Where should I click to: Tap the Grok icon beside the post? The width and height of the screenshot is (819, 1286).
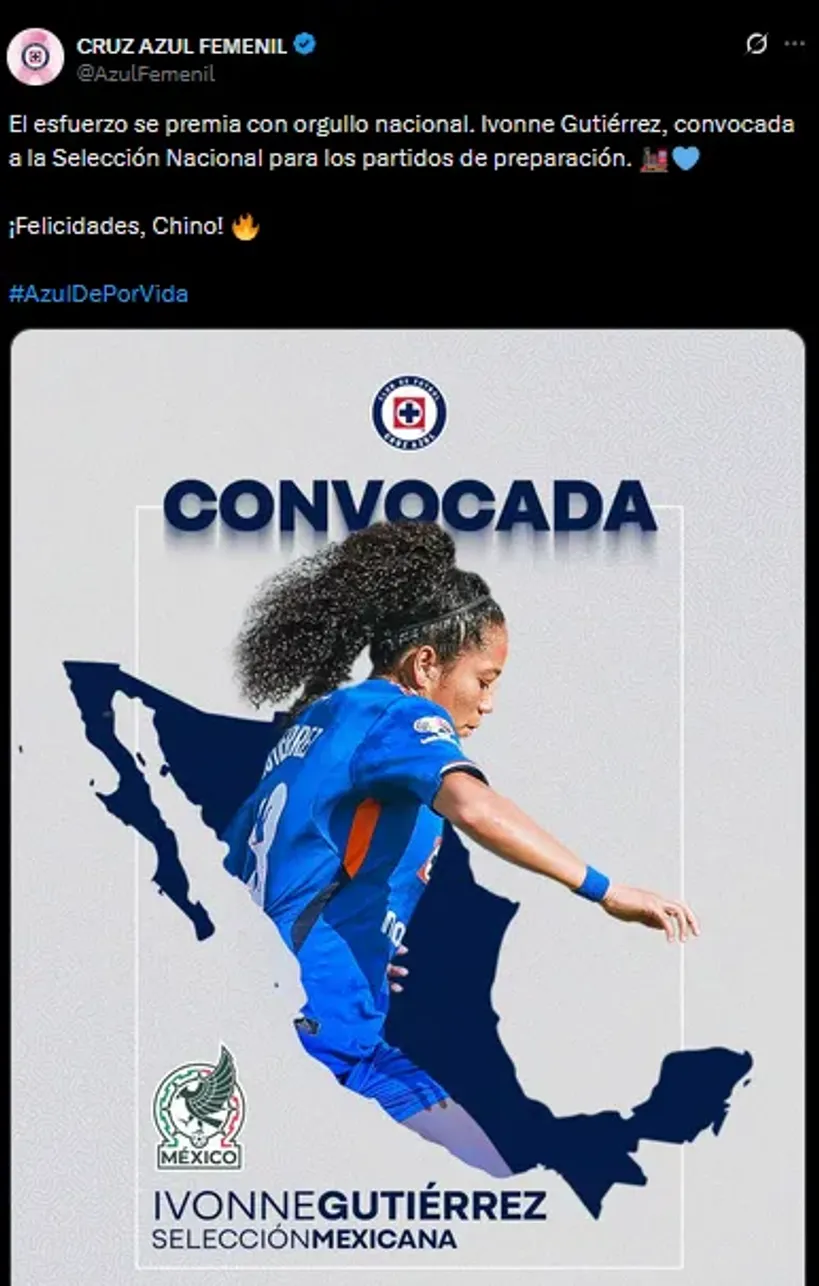point(757,44)
